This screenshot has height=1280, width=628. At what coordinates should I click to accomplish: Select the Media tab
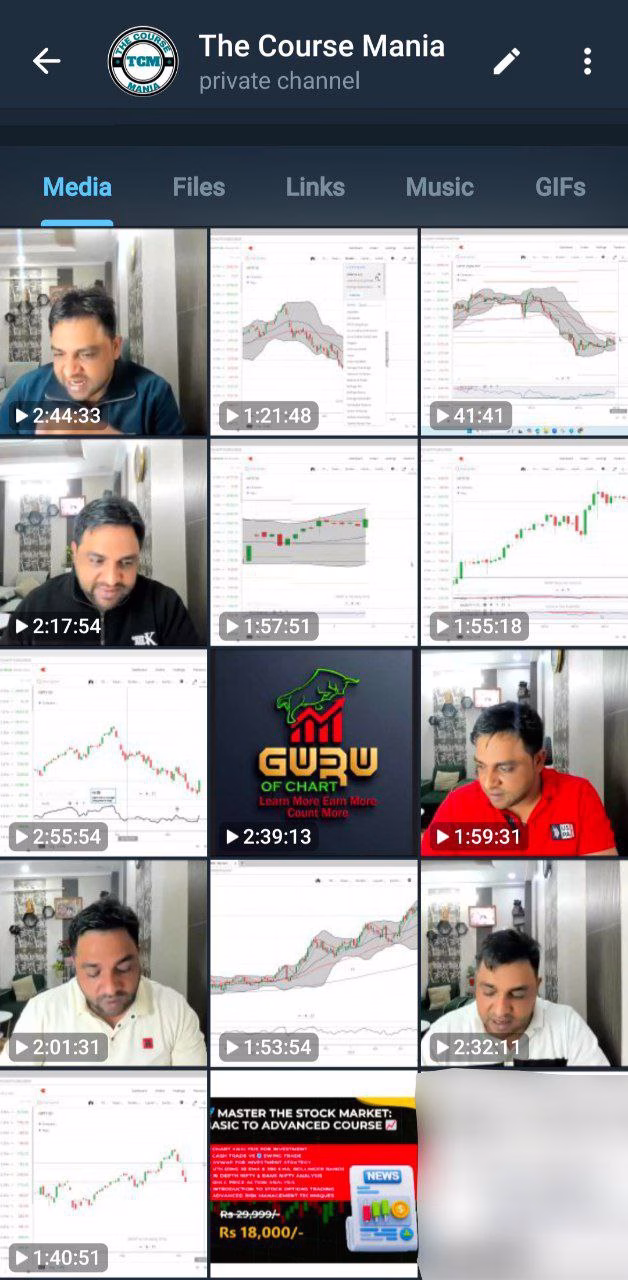77,187
